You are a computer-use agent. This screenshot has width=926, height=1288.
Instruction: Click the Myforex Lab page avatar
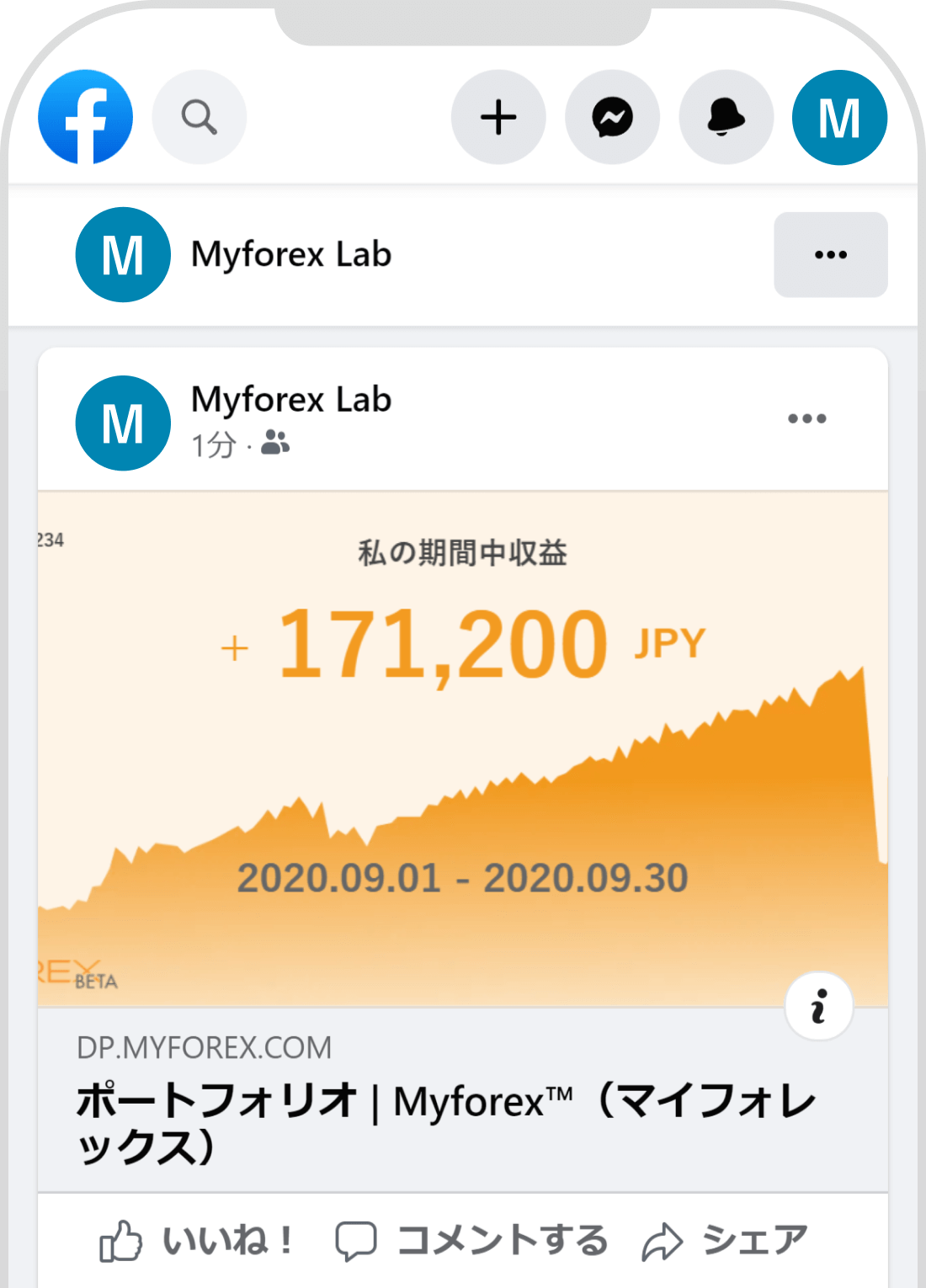[x=122, y=423]
